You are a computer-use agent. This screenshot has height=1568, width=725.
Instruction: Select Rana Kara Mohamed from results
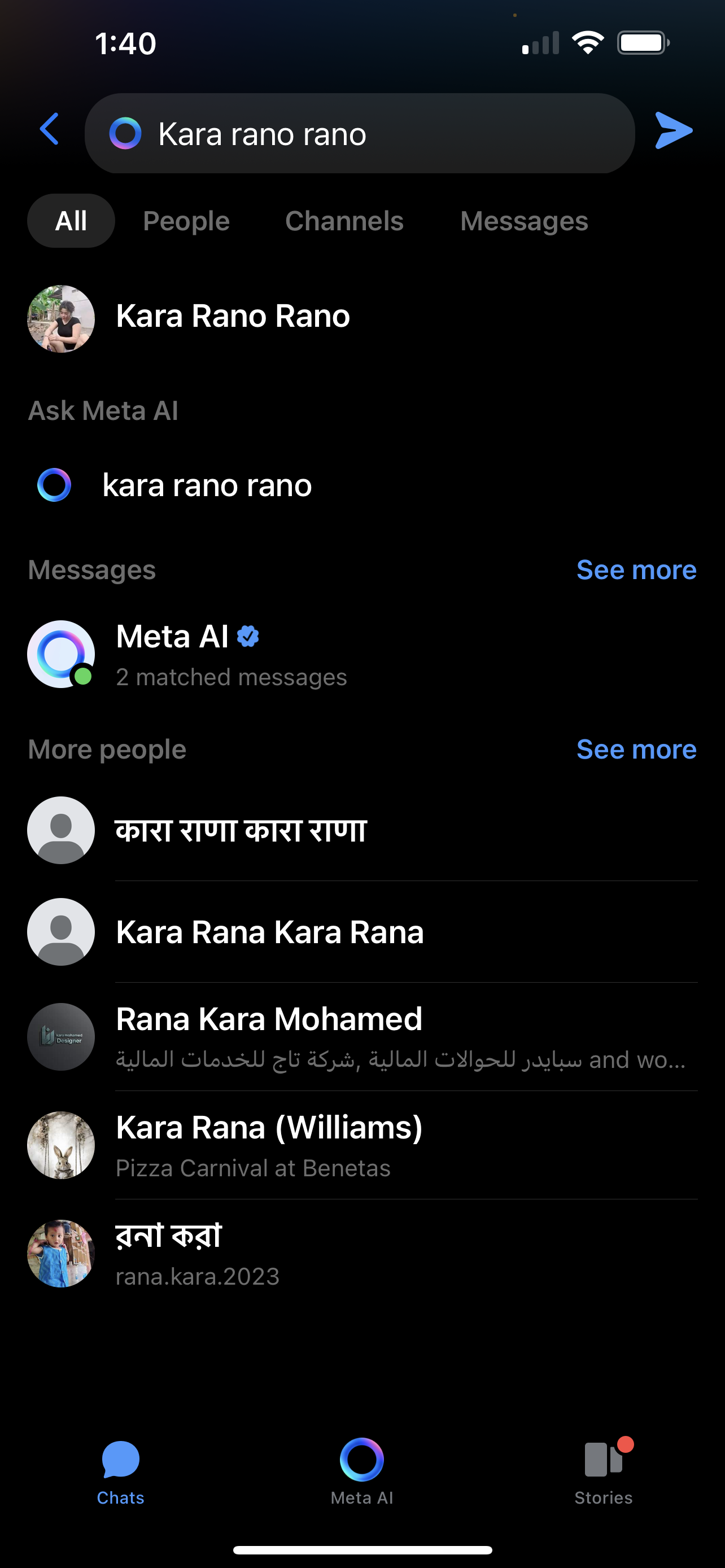362,1037
